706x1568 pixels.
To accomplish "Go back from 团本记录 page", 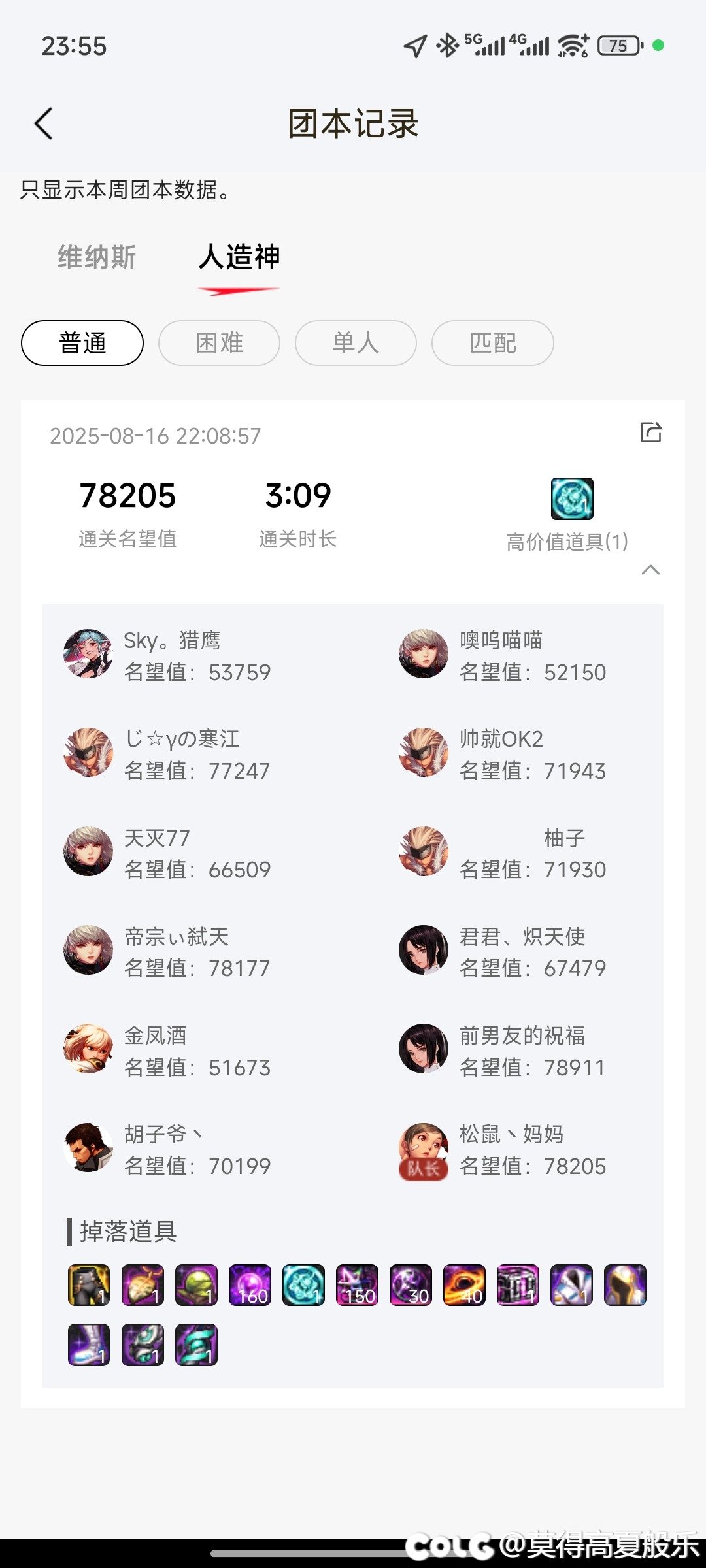I will [x=44, y=123].
